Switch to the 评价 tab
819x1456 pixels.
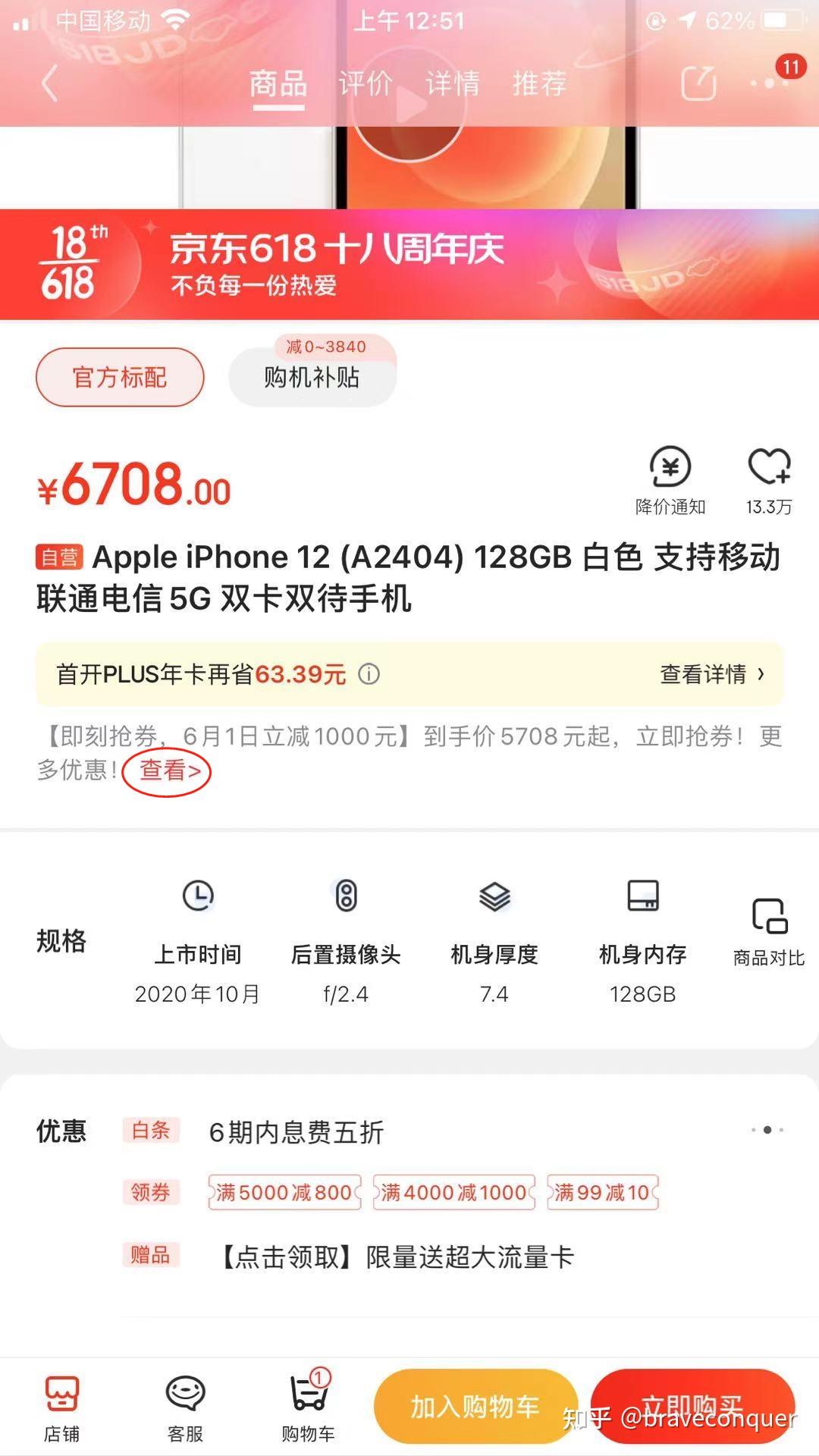[366, 83]
